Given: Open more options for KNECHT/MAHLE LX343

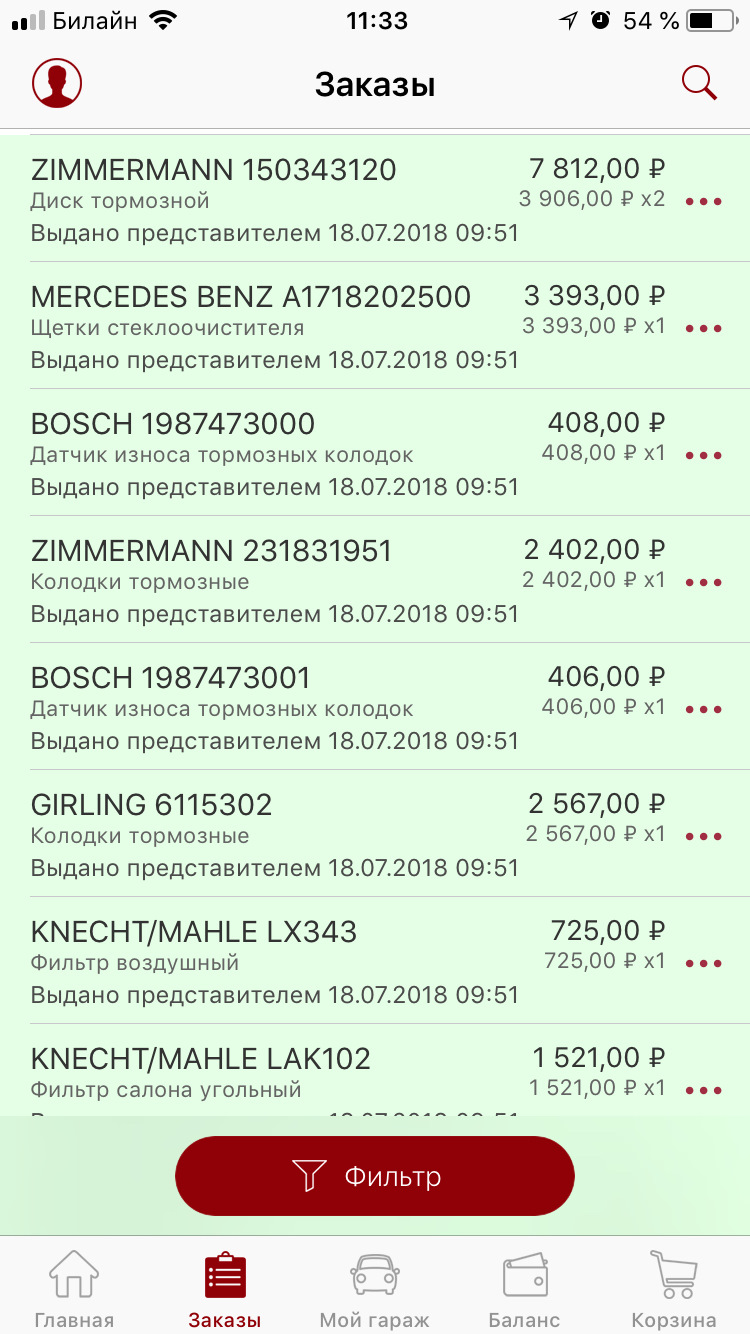Looking at the screenshot, I should tap(703, 964).
